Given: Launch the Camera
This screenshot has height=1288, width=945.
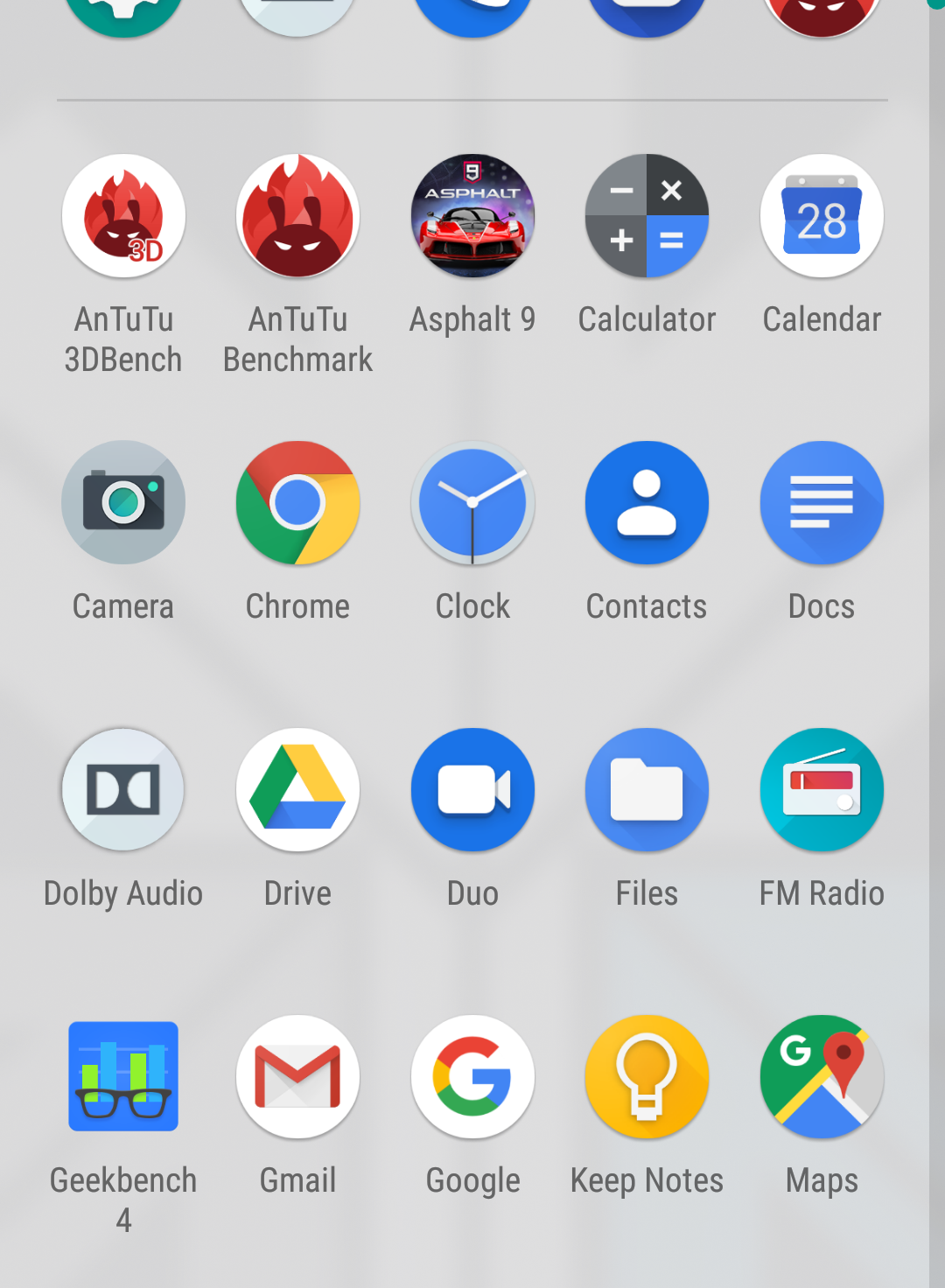Looking at the screenshot, I should coord(123,503).
